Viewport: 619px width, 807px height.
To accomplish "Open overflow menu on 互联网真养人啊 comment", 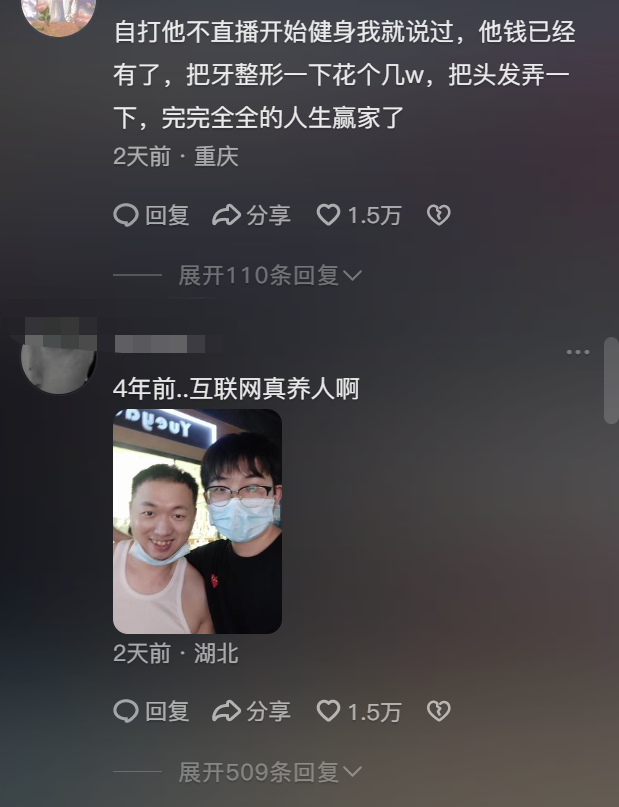I will 578,352.
